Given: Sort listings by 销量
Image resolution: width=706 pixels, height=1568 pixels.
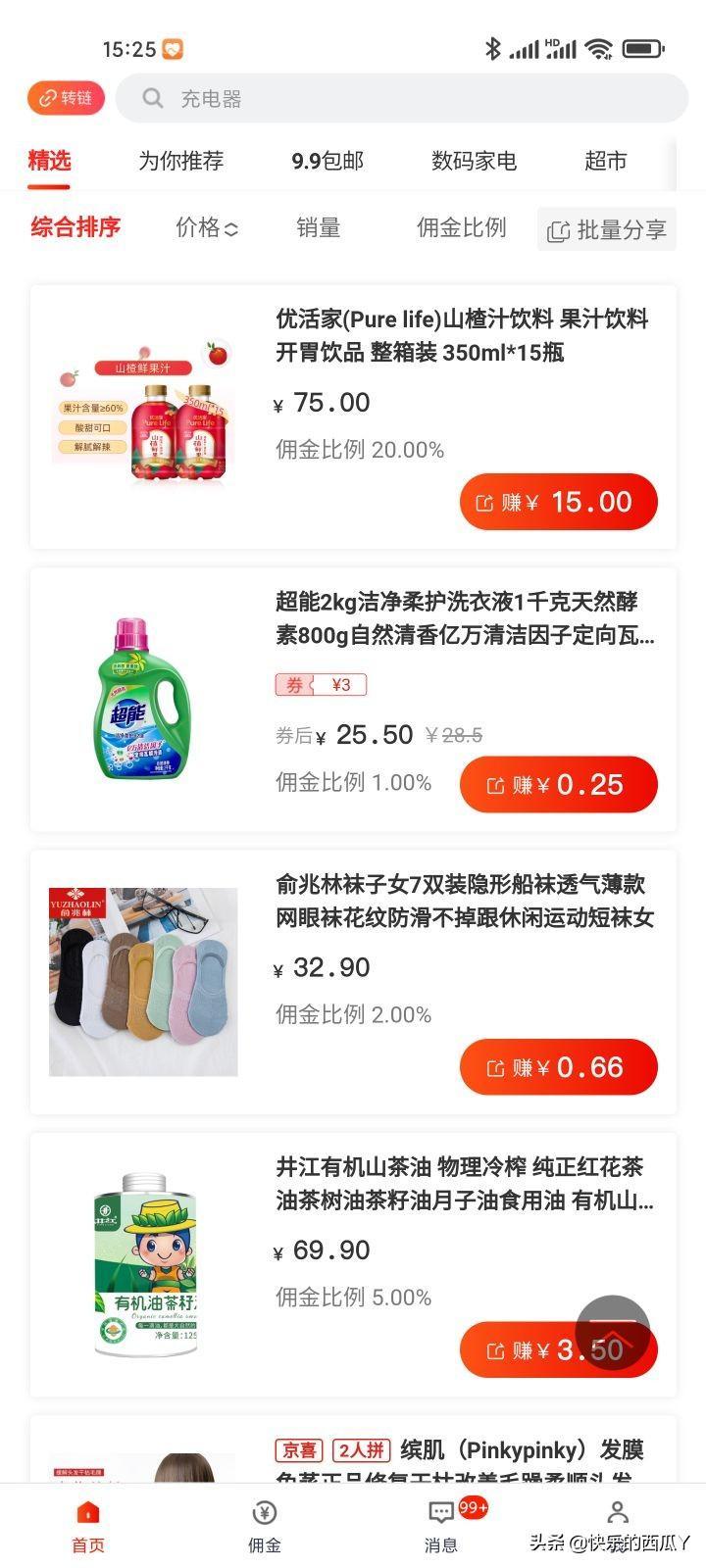Looking at the screenshot, I should tap(318, 227).
